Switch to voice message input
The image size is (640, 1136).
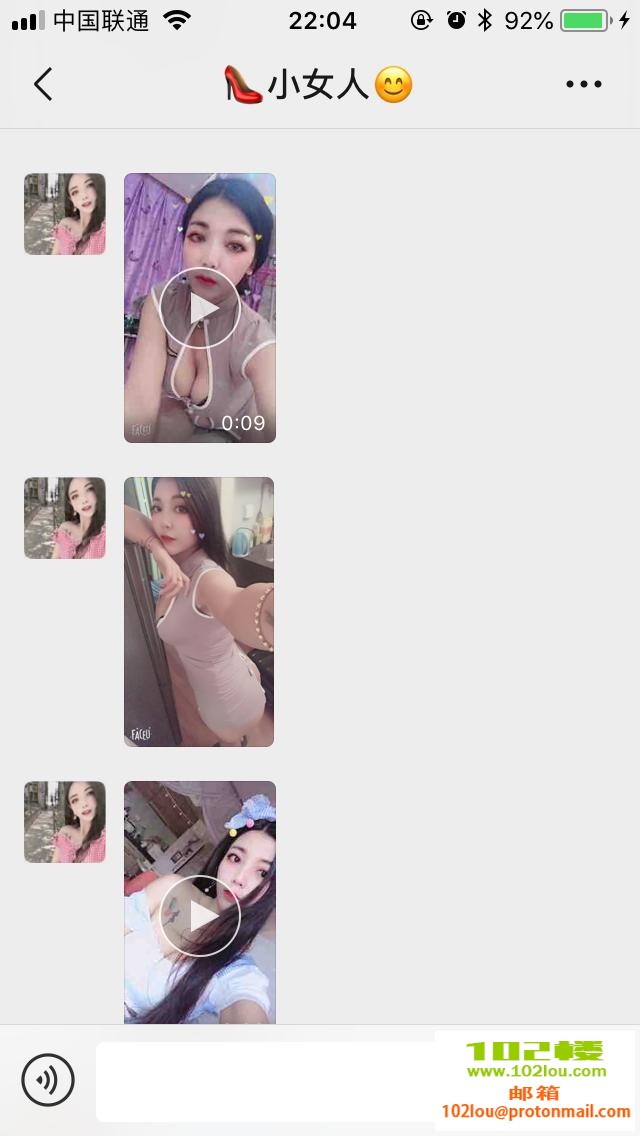click(48, 1080)
